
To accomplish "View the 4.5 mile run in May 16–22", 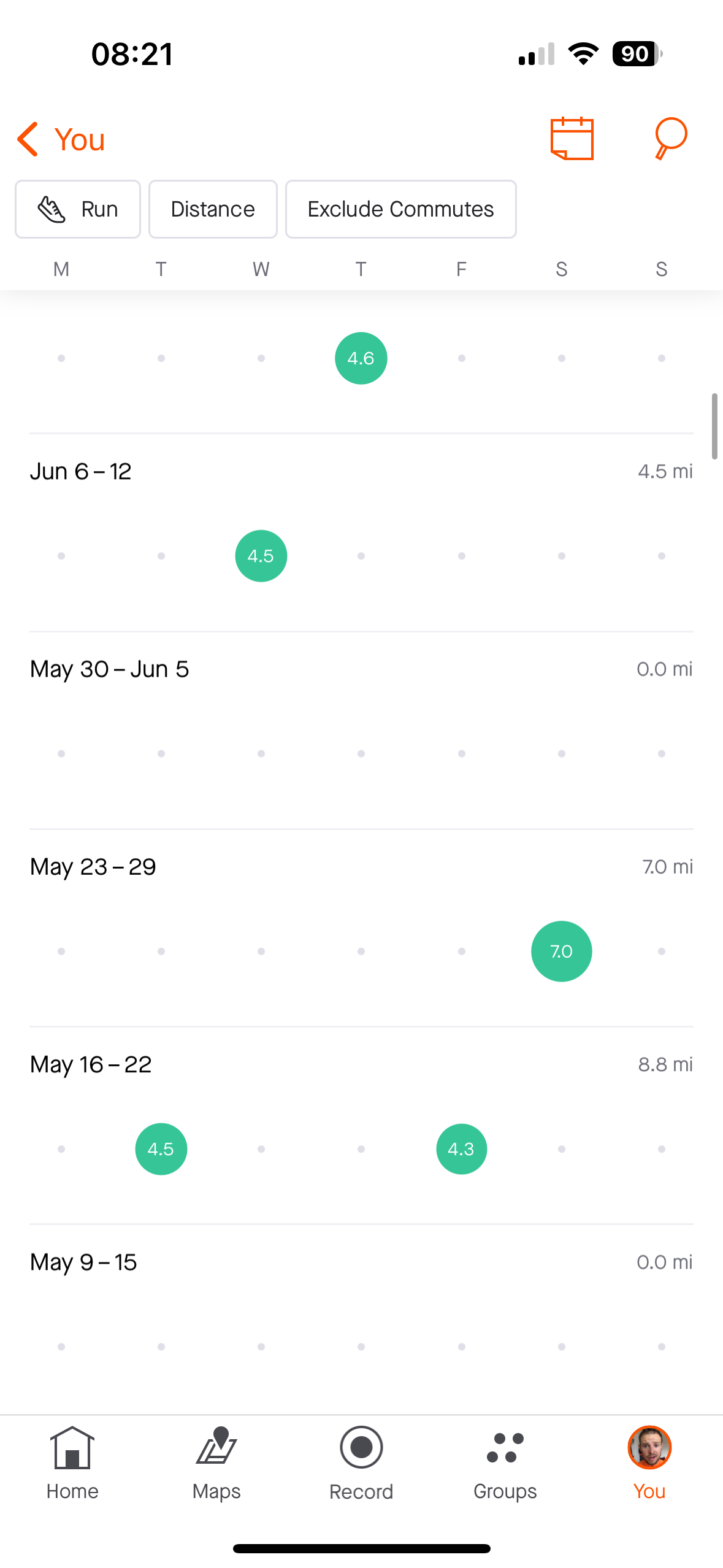I will [161, 1148].
